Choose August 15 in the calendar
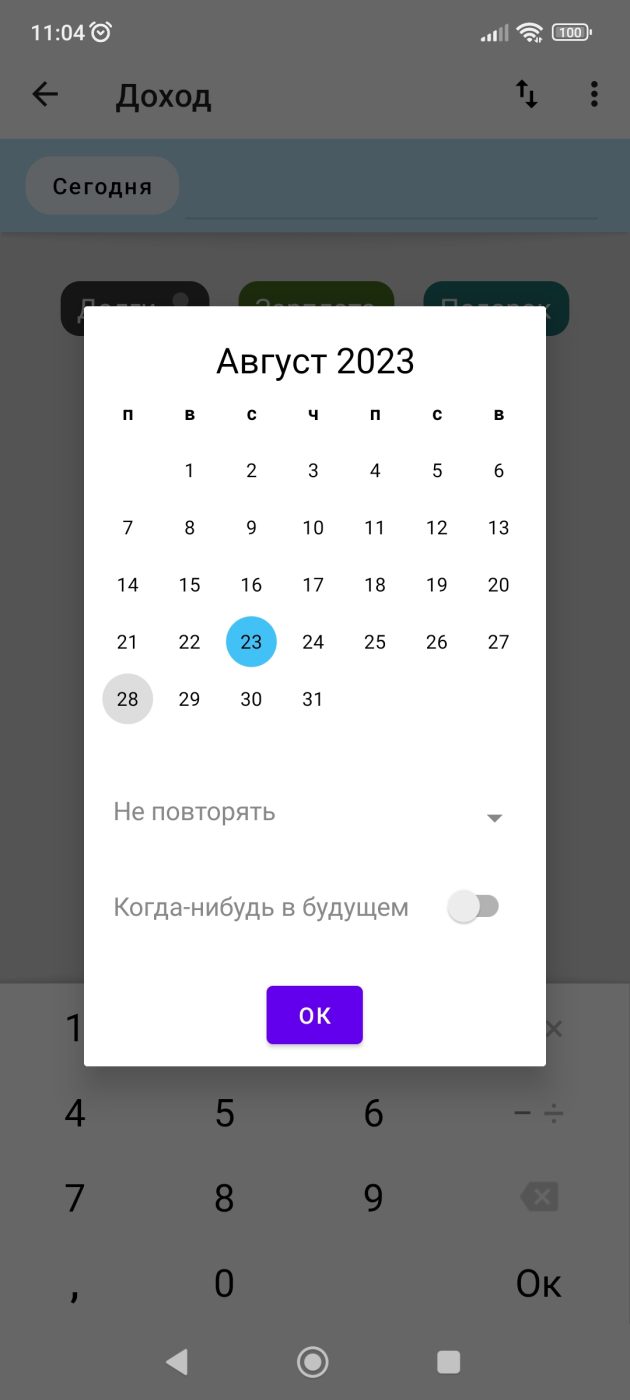Image resolution: width=630 pixels, height=1400 pixels. point(189,585)
